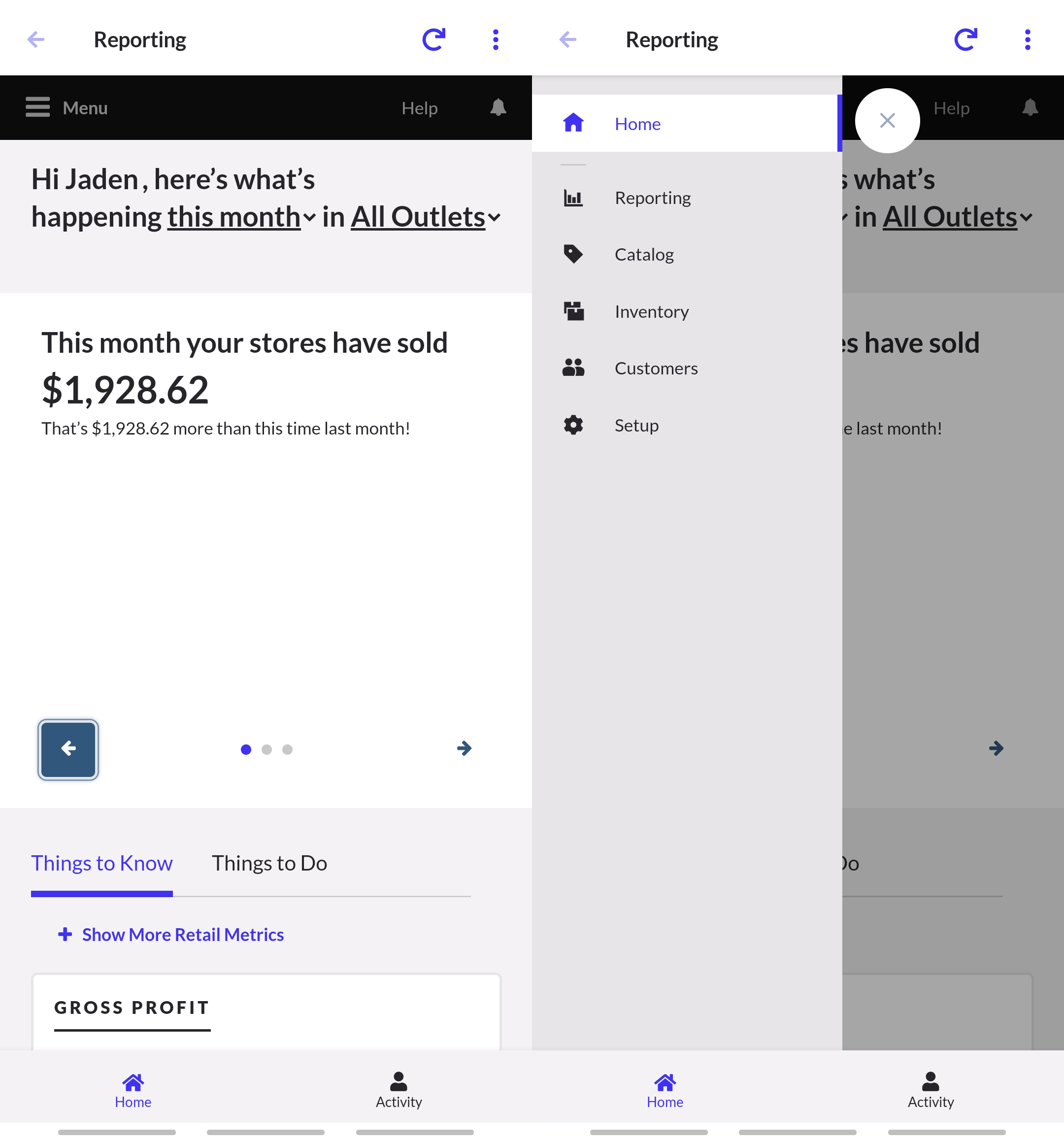Viewport: 1064px width, 1142px height.
Task: Tap the highlighted previous slide arrow button
Action: click(x=68, y=749)
